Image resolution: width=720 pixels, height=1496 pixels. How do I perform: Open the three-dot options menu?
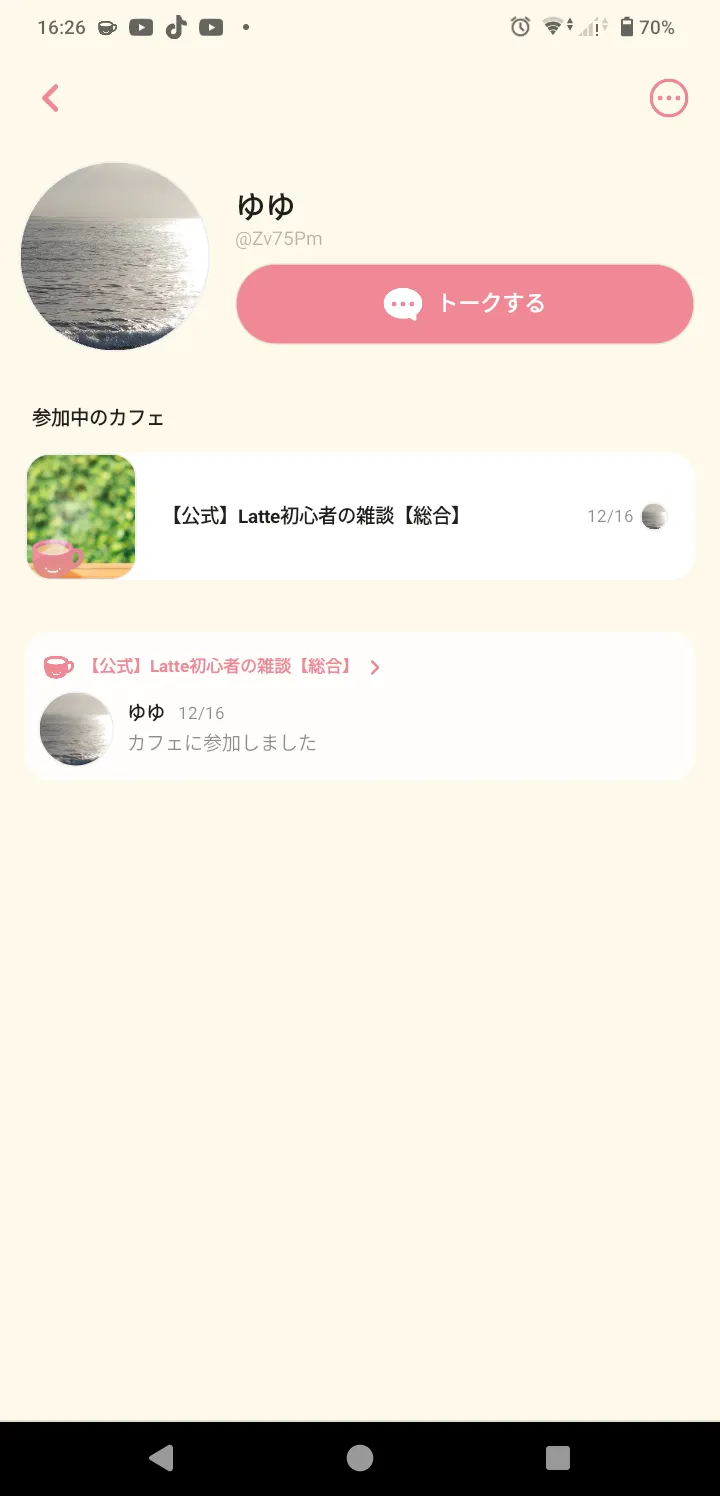(668, 98)
